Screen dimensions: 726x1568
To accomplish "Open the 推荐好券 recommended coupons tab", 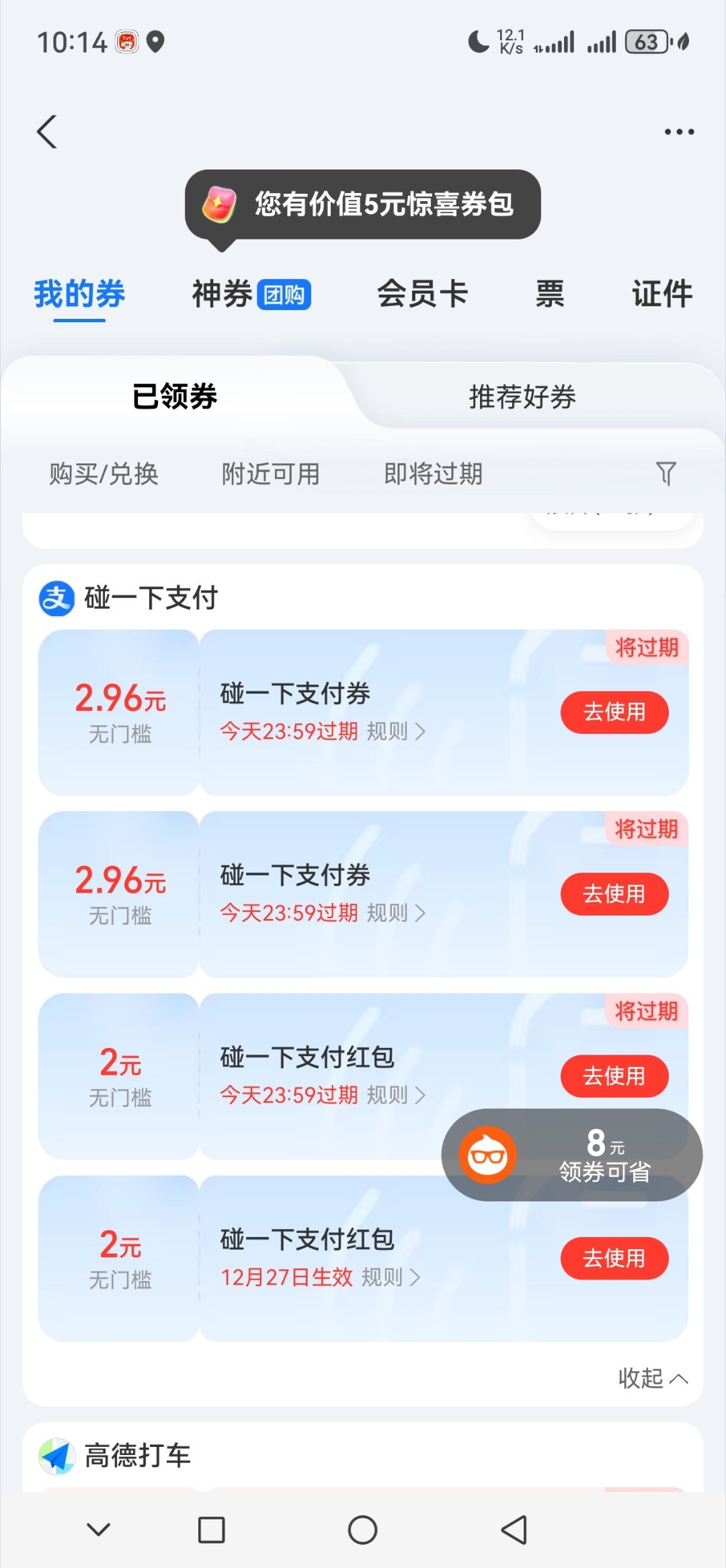I will point(522,398).
